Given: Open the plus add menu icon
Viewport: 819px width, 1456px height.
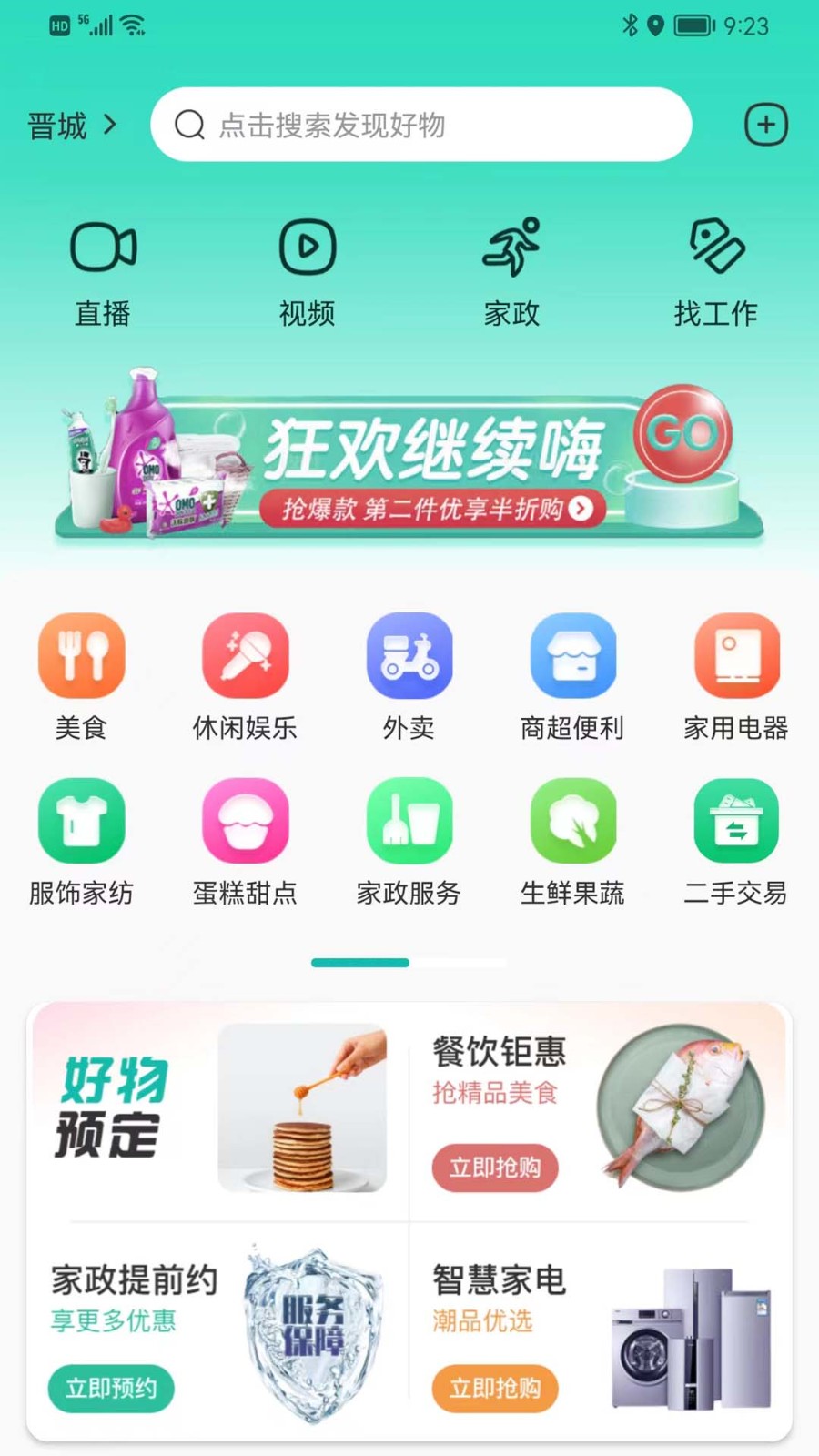Looking at the screenshot, I should click(765, 125).
